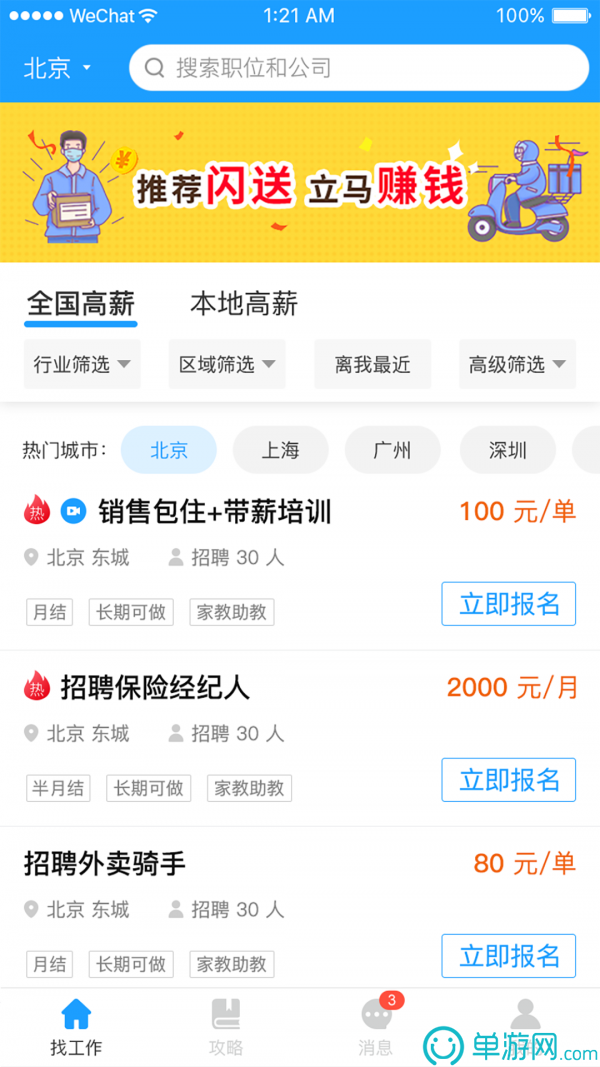Open the 招聘保险经纪人 job listing
Image resolution: width=600 pixels, height=1067 pixels.
pos(155,688)
